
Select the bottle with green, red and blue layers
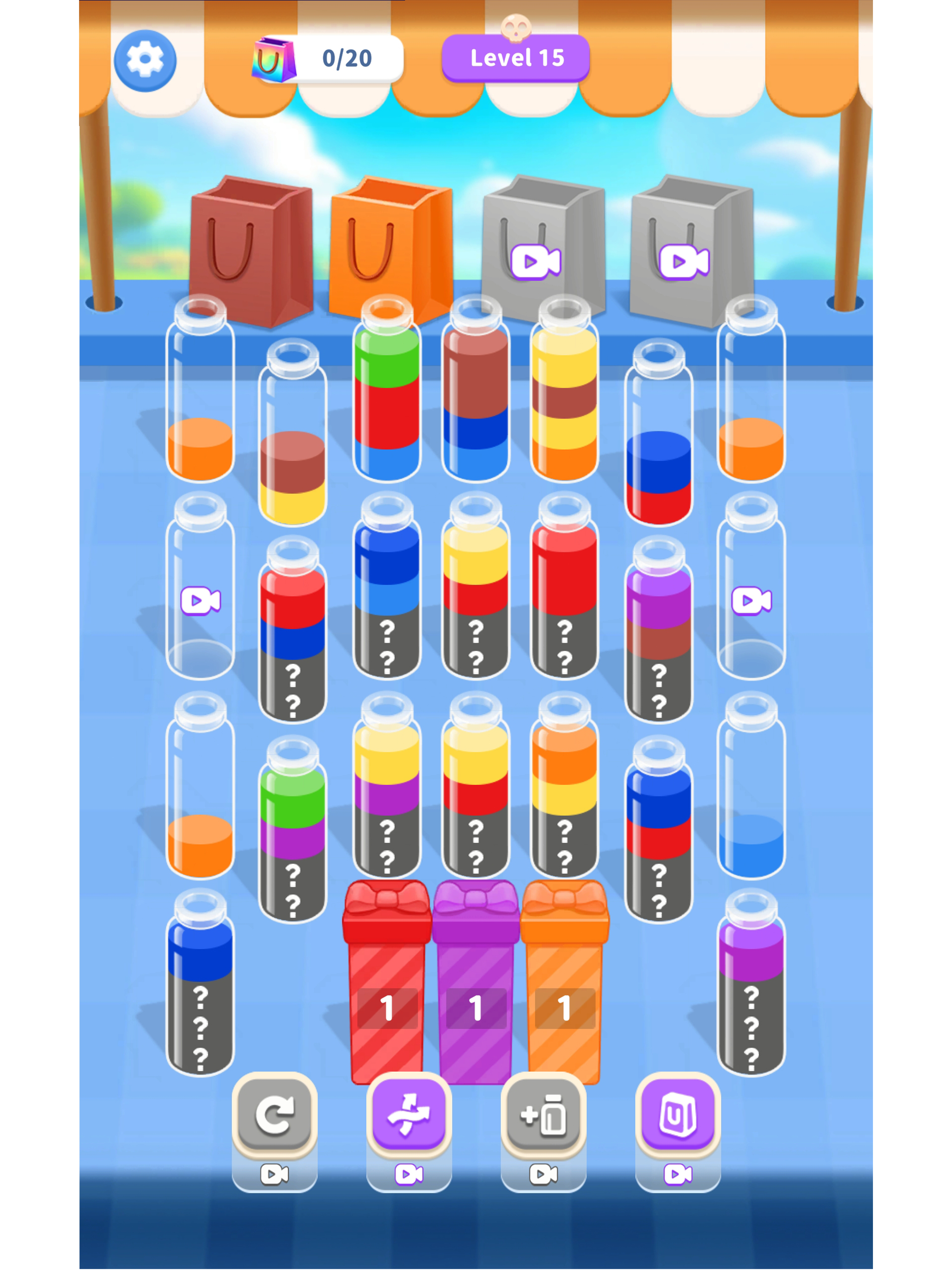click(387, 396)
